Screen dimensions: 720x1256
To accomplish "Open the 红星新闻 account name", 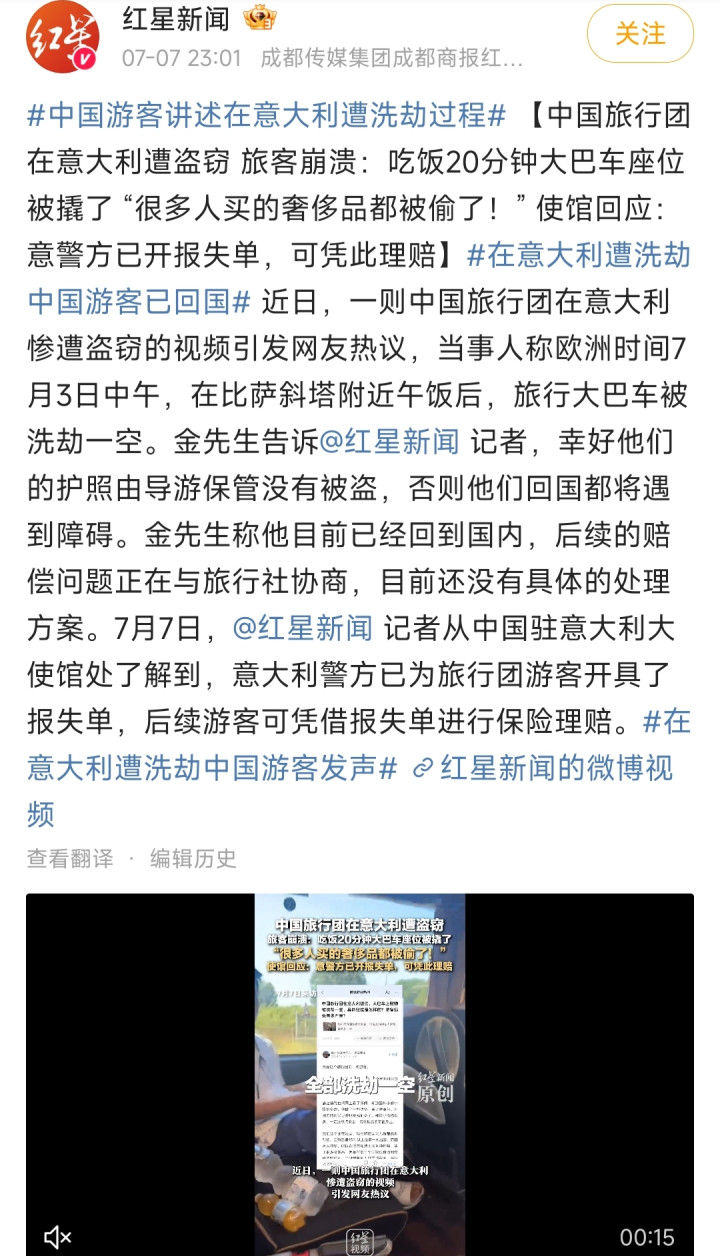I will [x=176, y=18].
